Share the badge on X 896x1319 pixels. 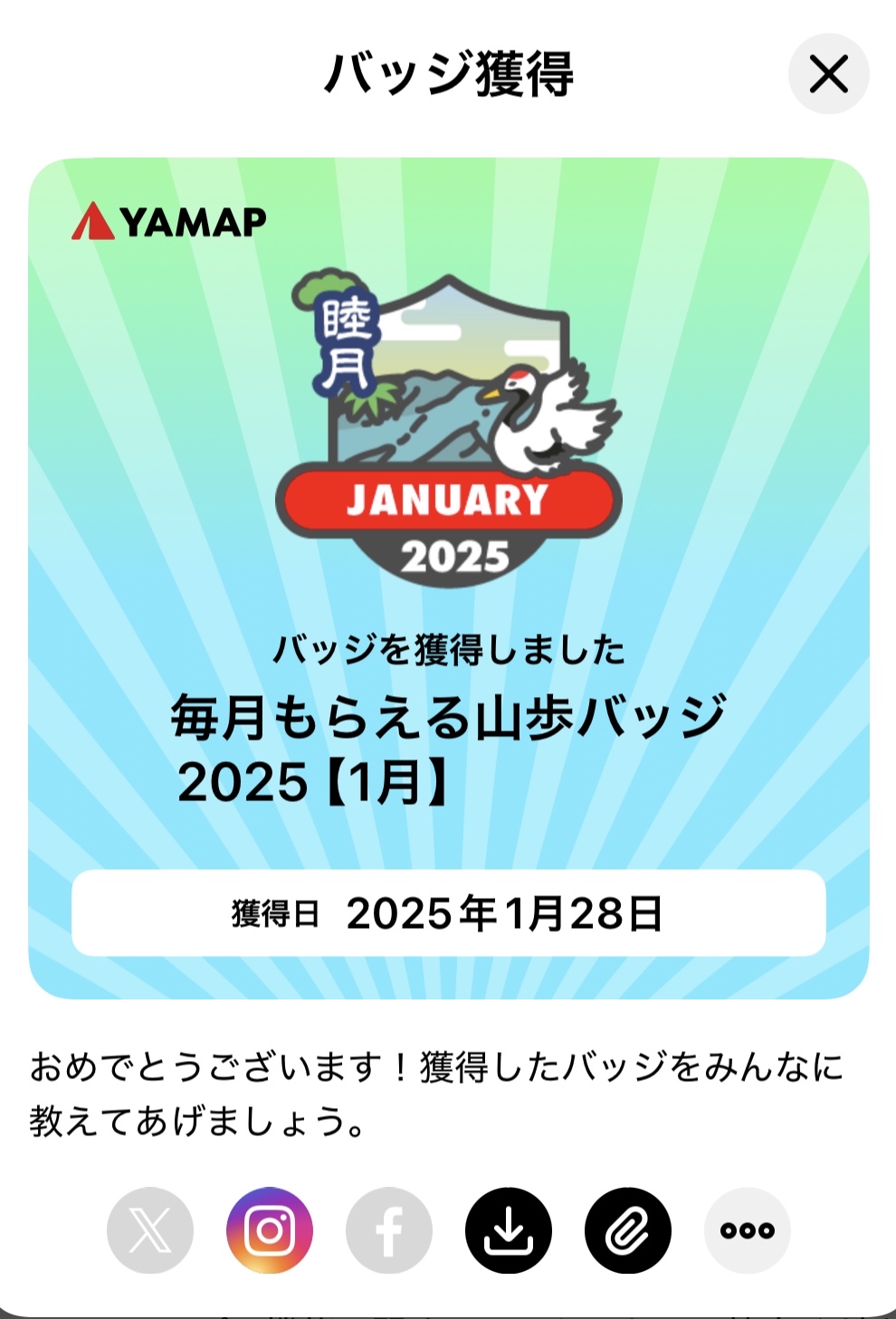tap(150, 1230)
